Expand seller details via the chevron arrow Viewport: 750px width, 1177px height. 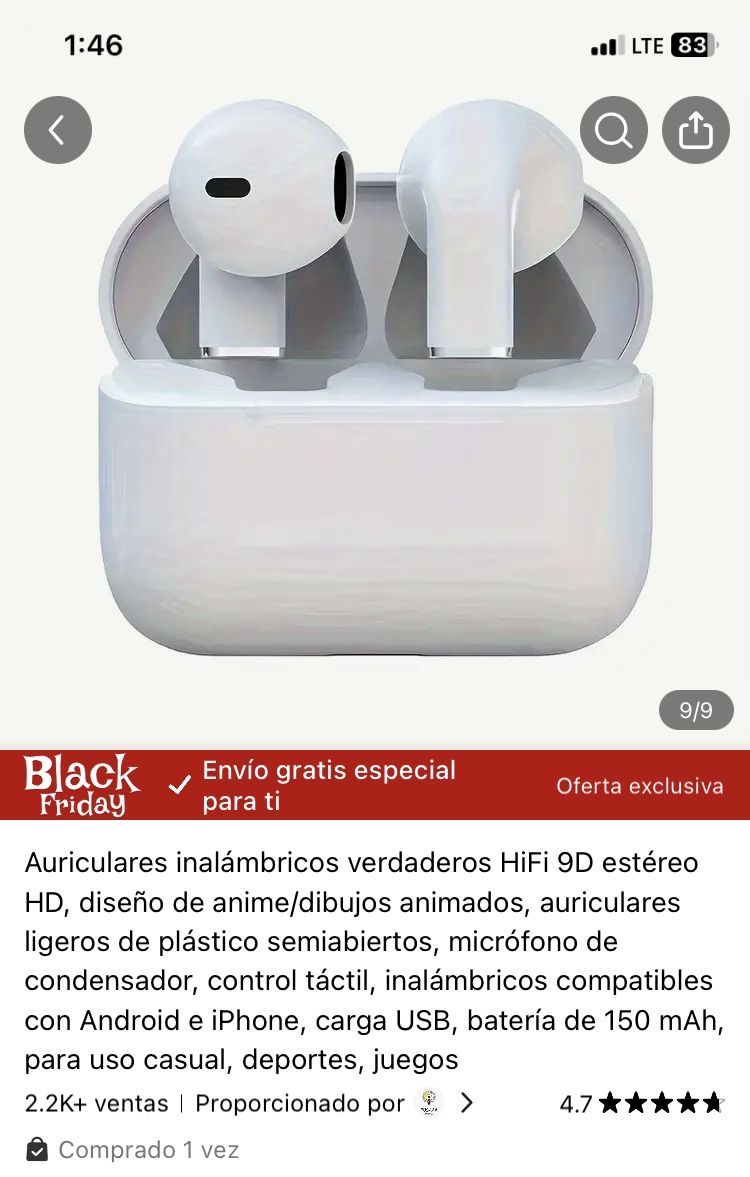(x=467, y=1103)
